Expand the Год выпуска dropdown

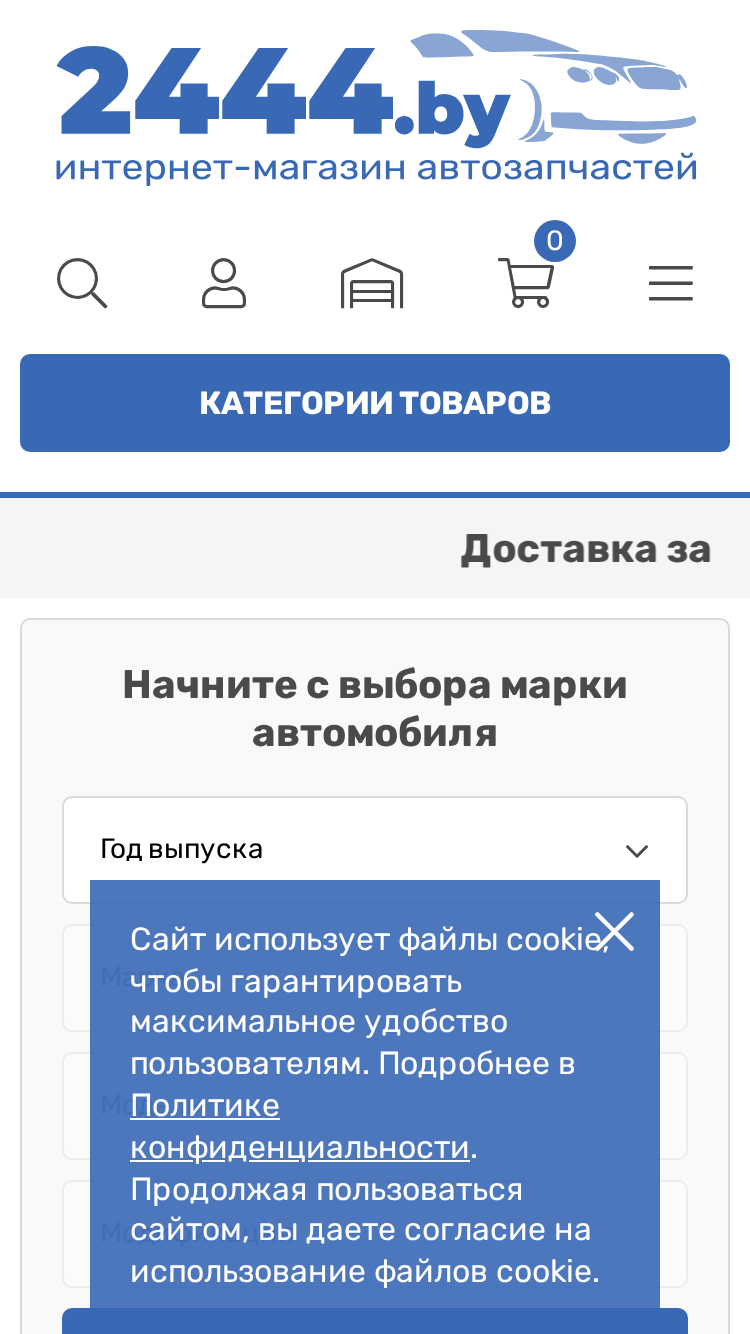tap(375, 850)
